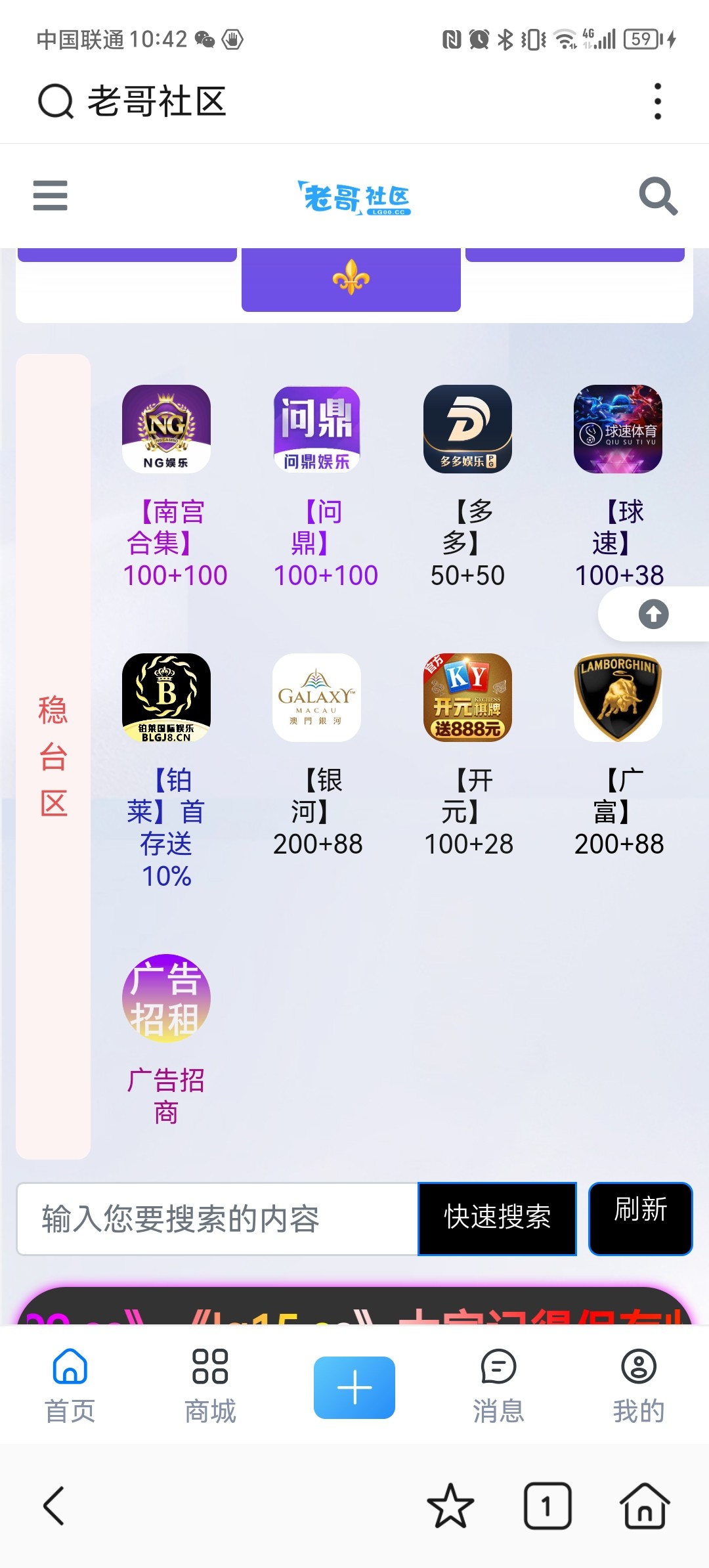
Task: Tap the 多多娱乐 icon
Action: 467,429
